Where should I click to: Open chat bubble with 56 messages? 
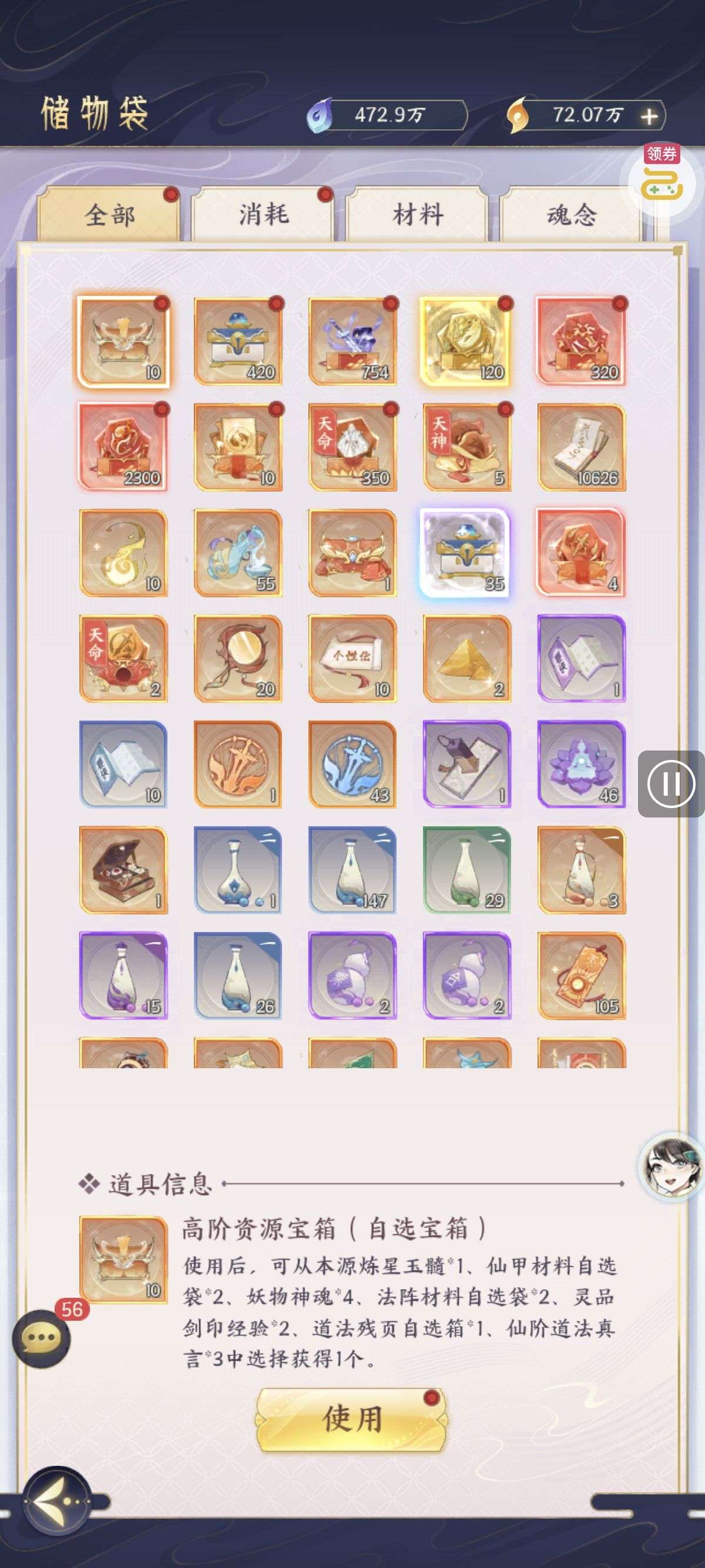pyautogui.click(x=41, y=1338)
